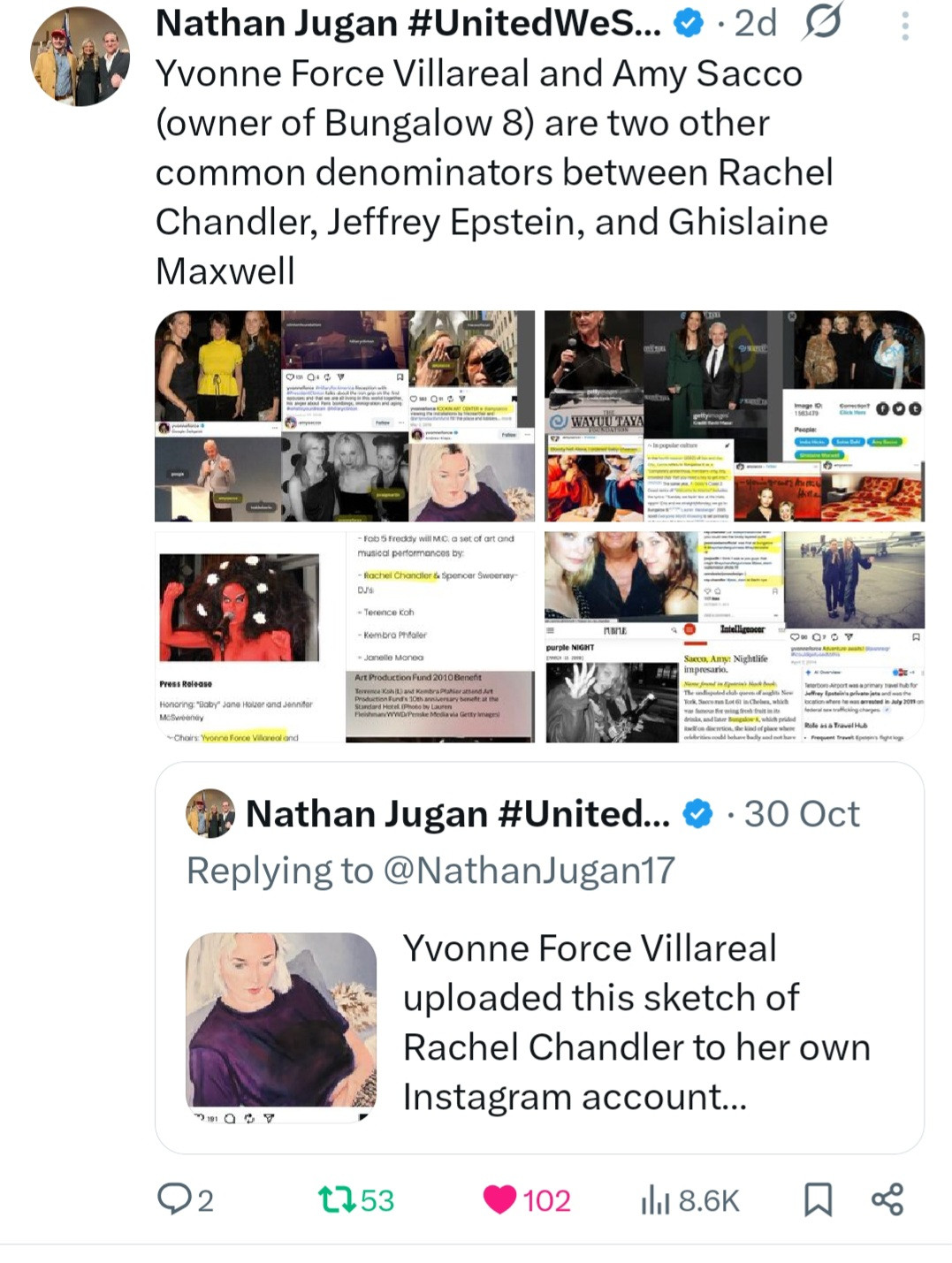
Task: Unlike the post with 102 likes
Action: click(x=526, y=1199)
